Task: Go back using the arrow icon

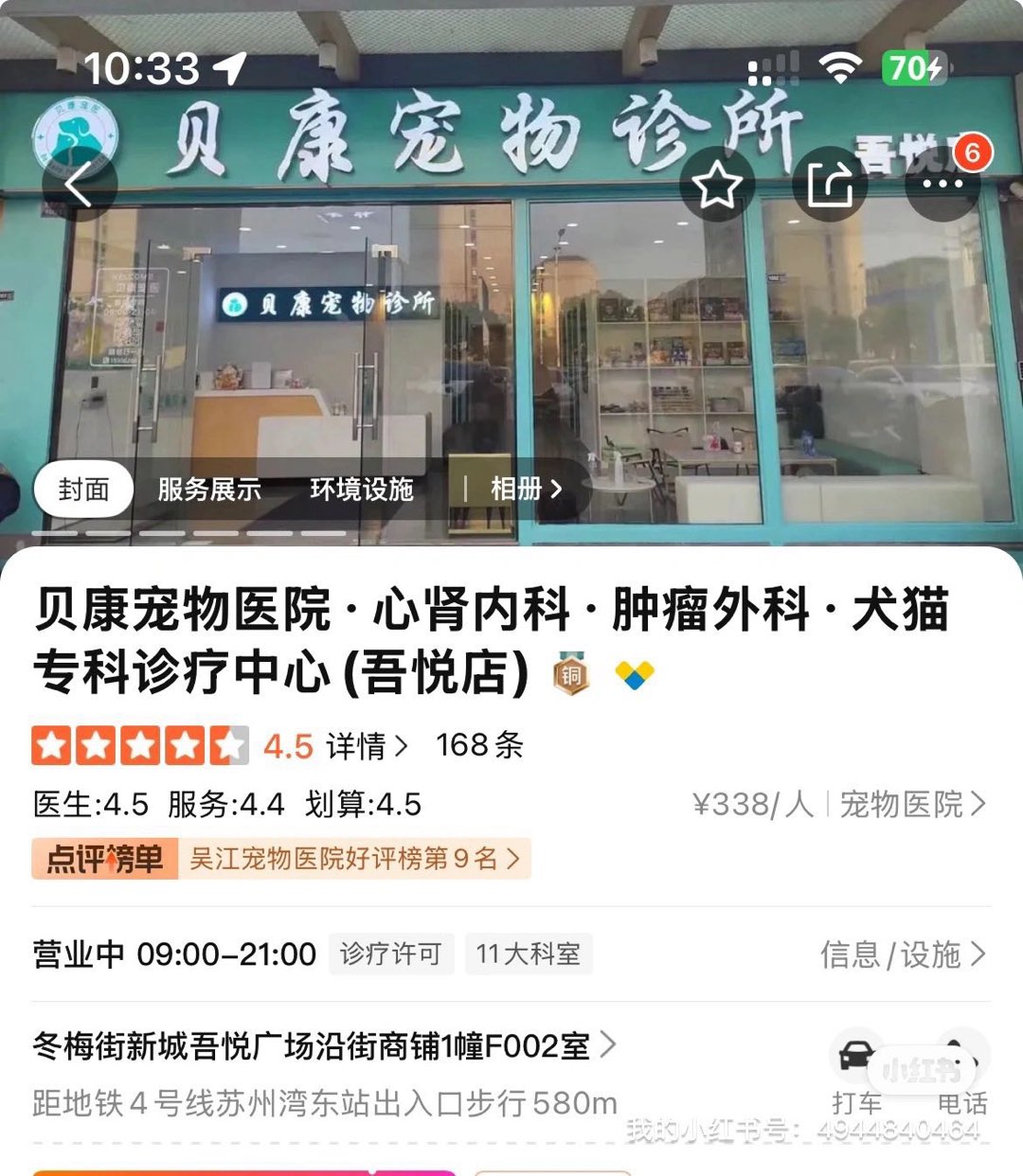Action: pyautogui.click(x=80, y=184)
